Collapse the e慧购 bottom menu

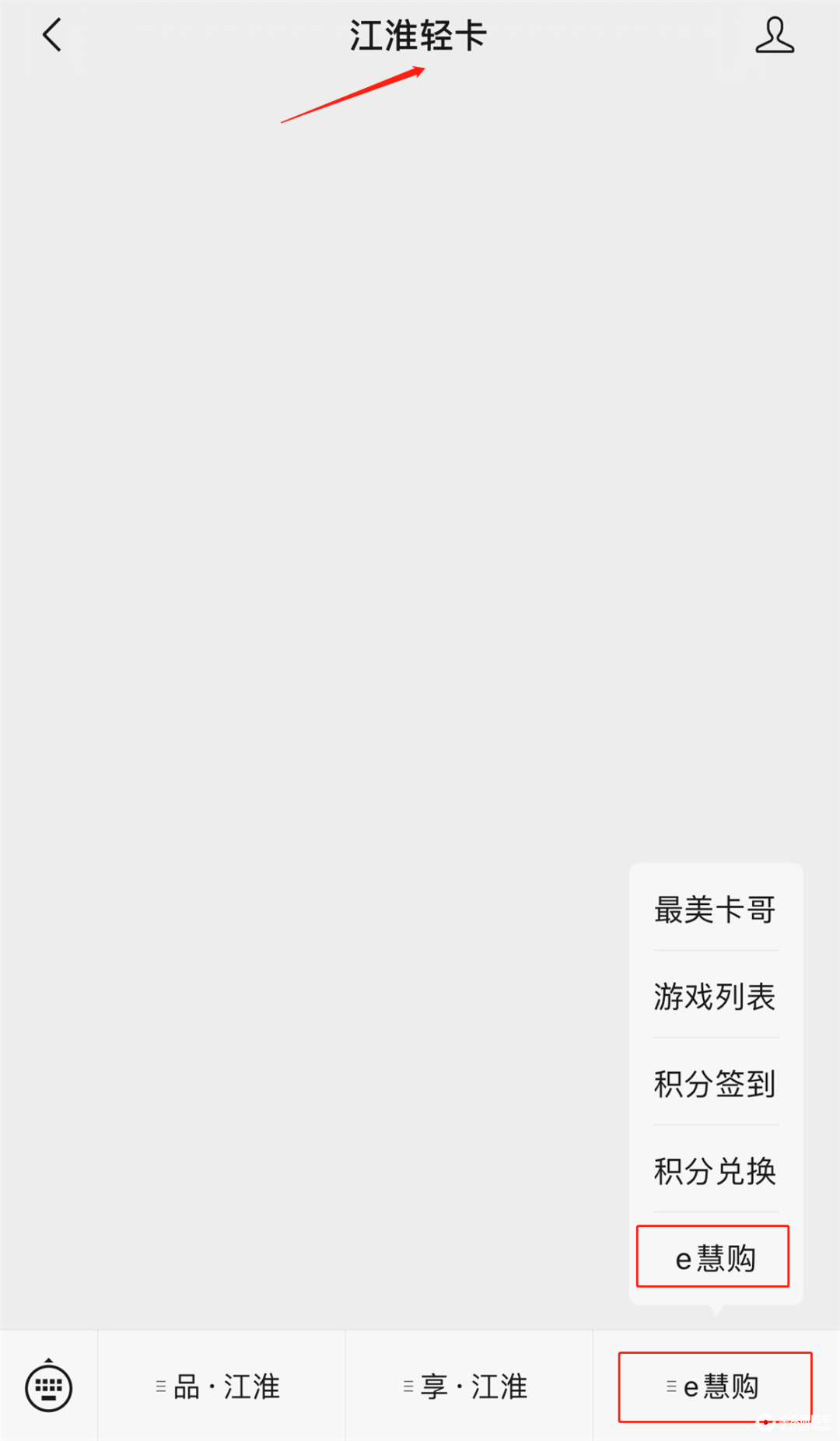715,1387
